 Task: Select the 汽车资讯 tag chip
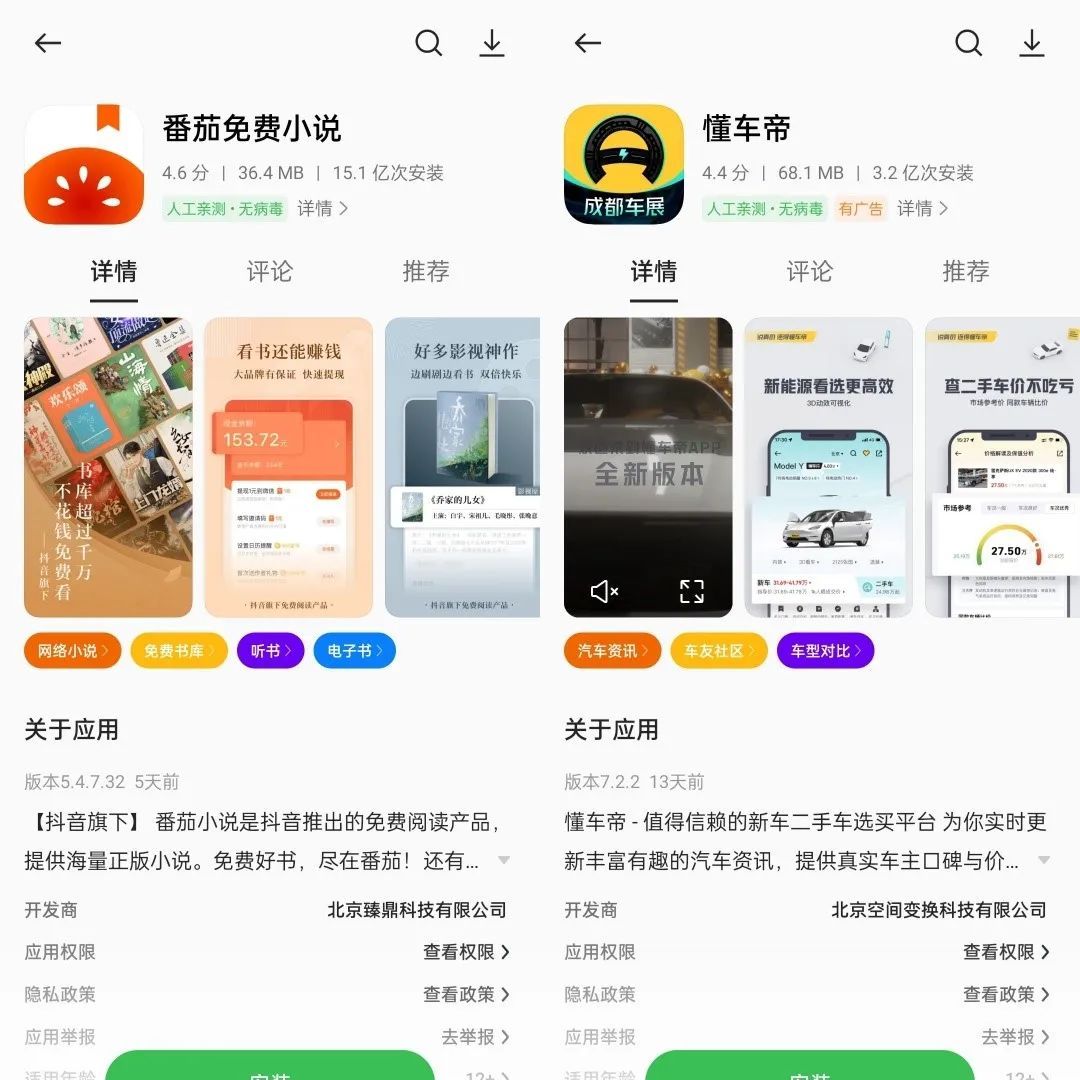[612, 651]
